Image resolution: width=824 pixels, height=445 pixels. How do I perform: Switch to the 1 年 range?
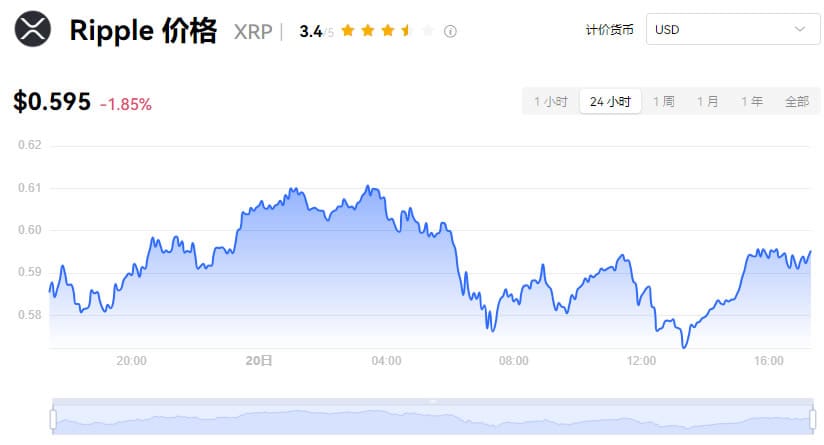[751, 101]
